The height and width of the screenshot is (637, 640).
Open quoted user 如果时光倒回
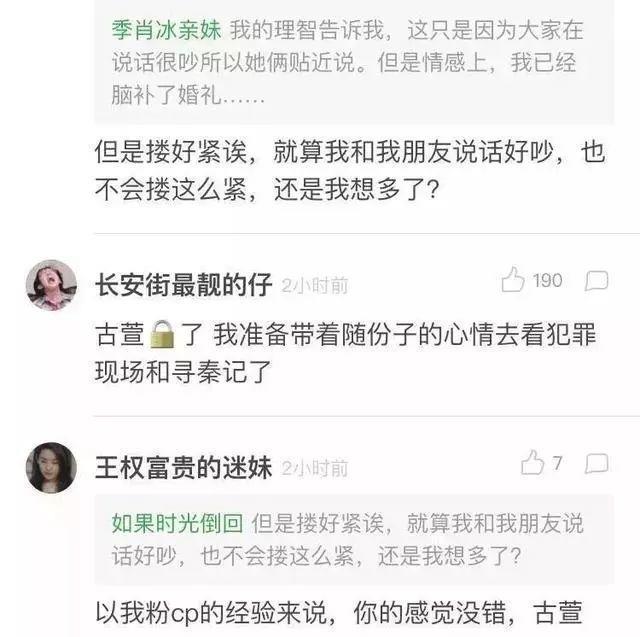click(x=177, y=522)
